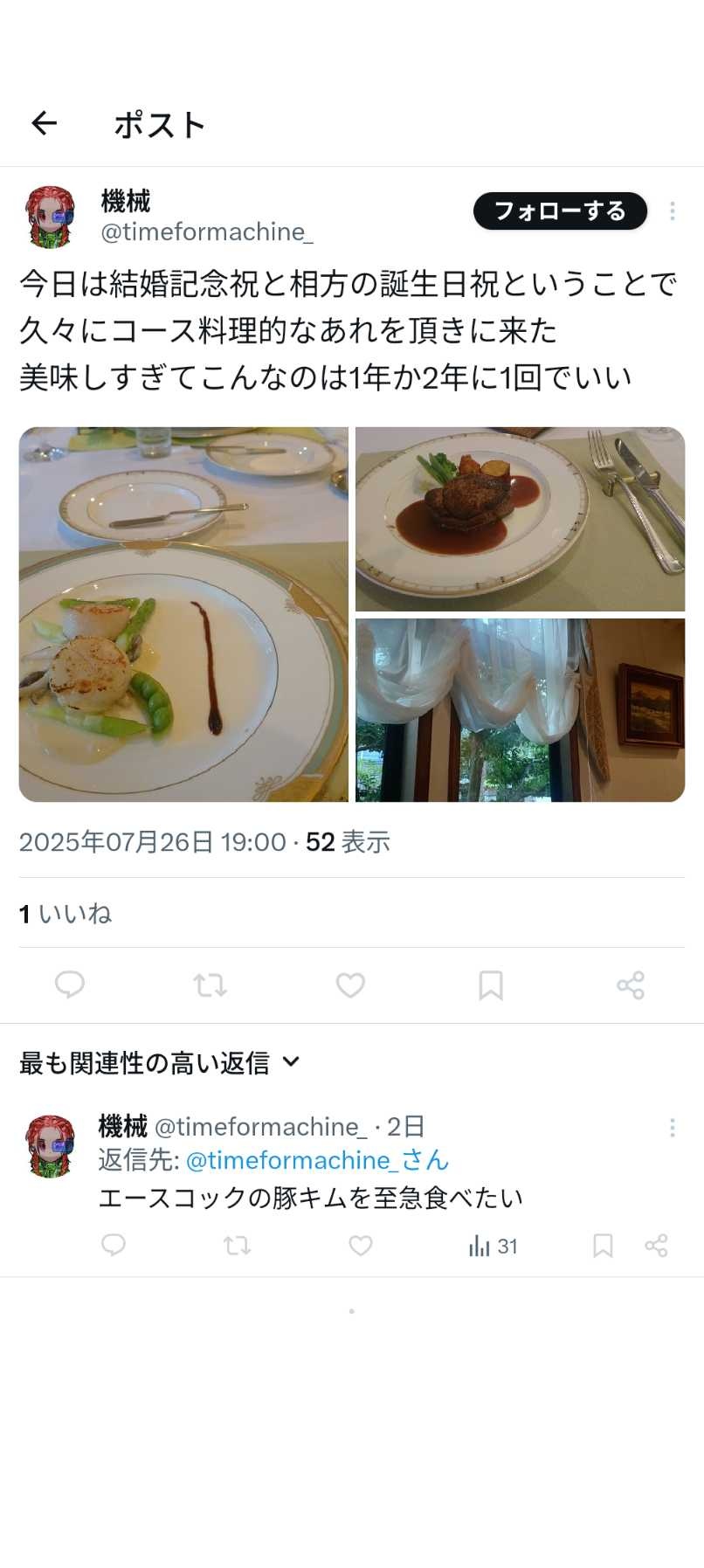Share the main post
The width and height of the screenshot is (704, 1568).
click(631, 985)
